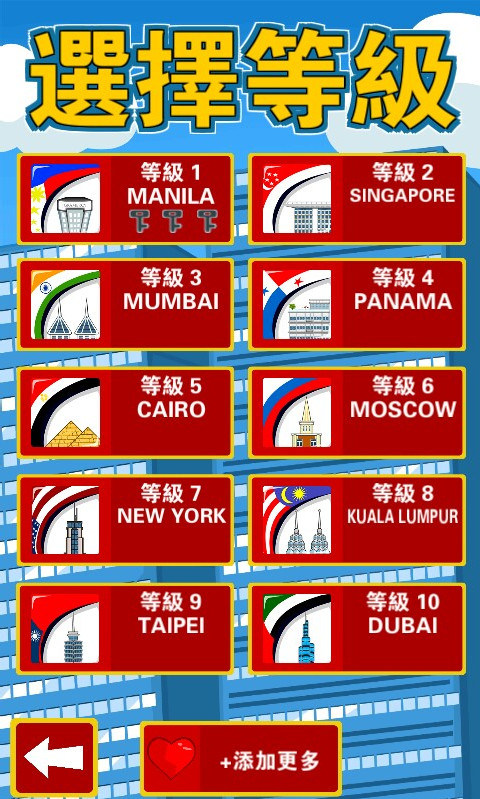This screenshot has height=799, width=480.
Task: Select level 1 Manila
Action: click(125, 199)
